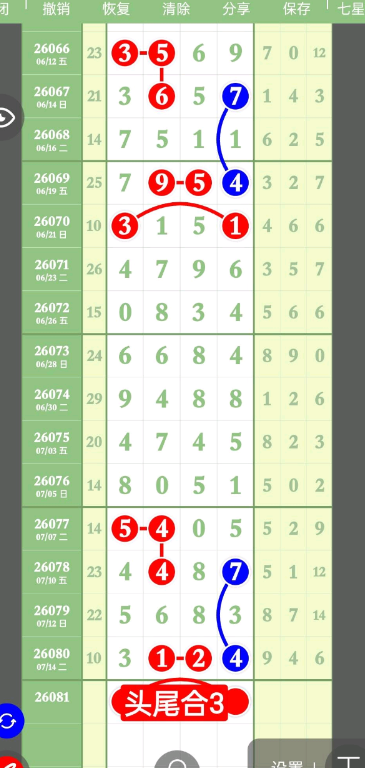This screenshot has height=768, width=365.
Task: Undo the last mark with 撤销
Action: click(x=56, y=9)
